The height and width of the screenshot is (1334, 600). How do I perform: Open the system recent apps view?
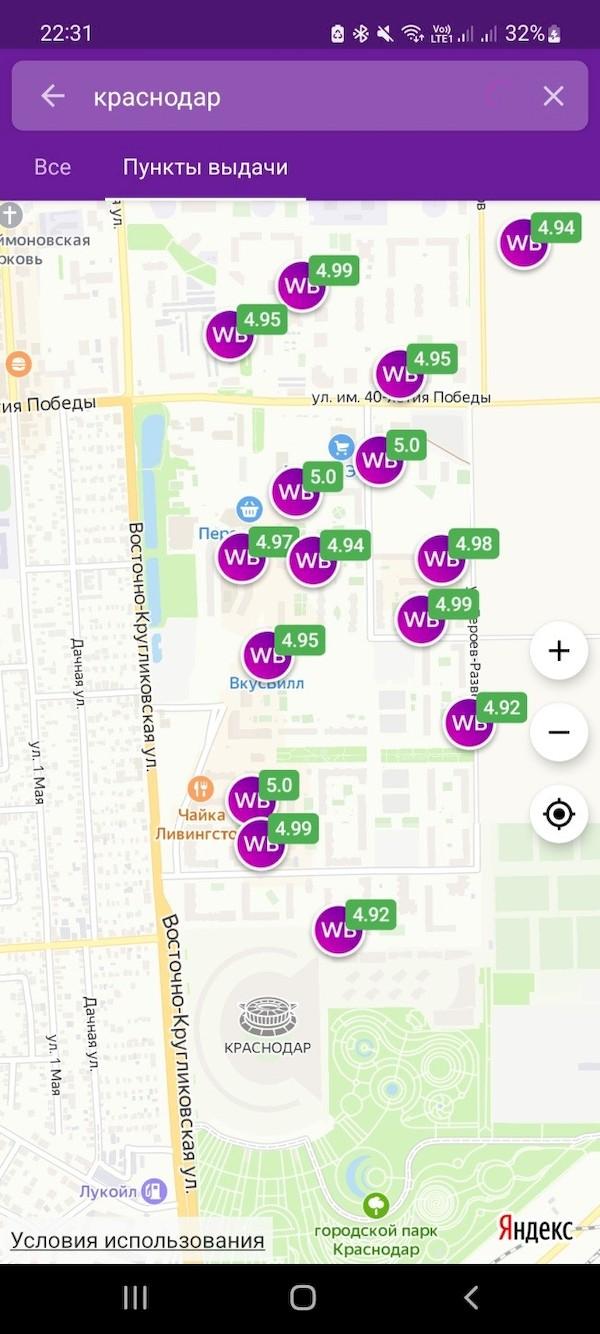pos(135,1298)
